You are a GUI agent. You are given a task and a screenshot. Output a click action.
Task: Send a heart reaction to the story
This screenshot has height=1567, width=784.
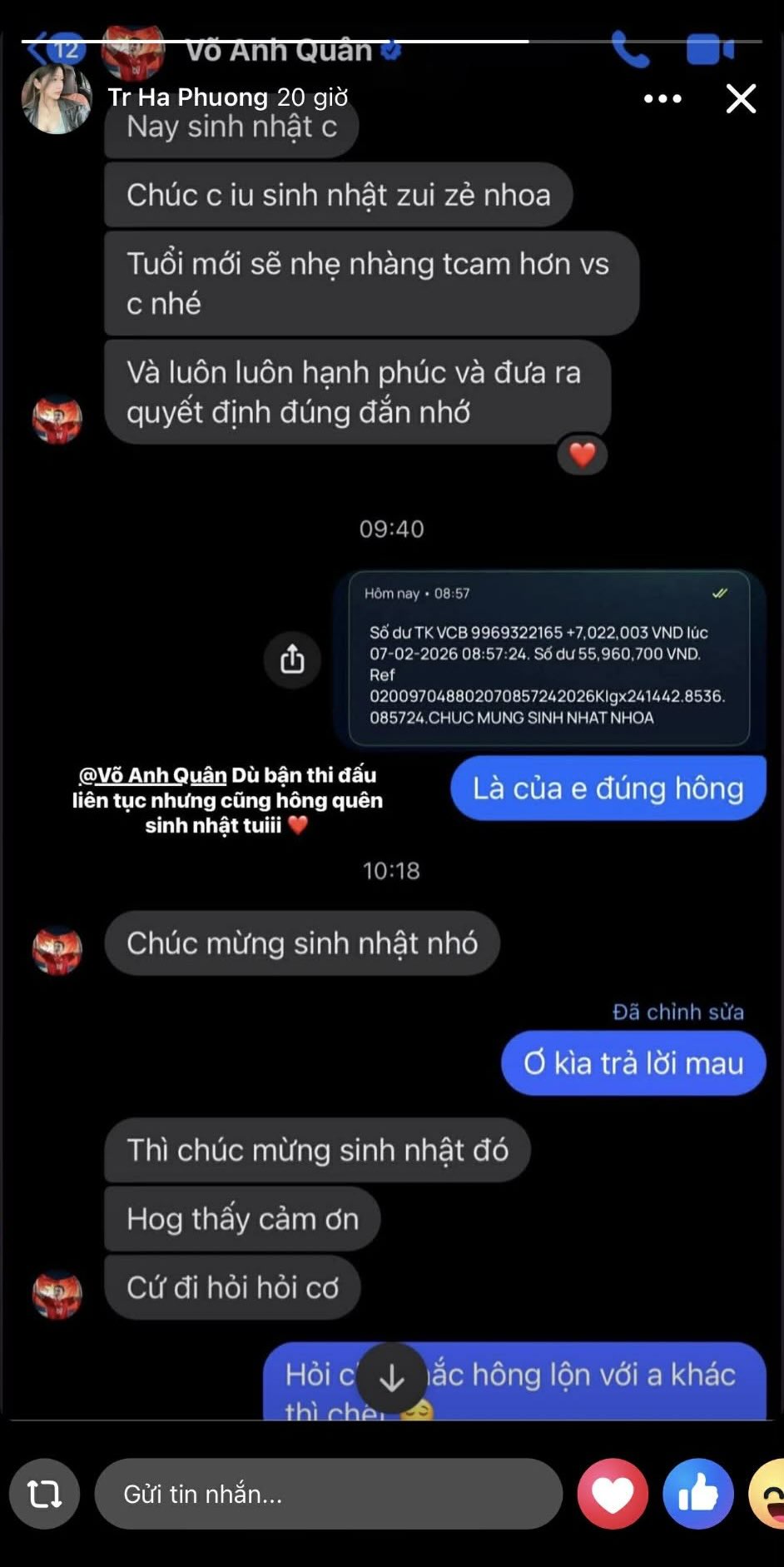click(613, 1494)
